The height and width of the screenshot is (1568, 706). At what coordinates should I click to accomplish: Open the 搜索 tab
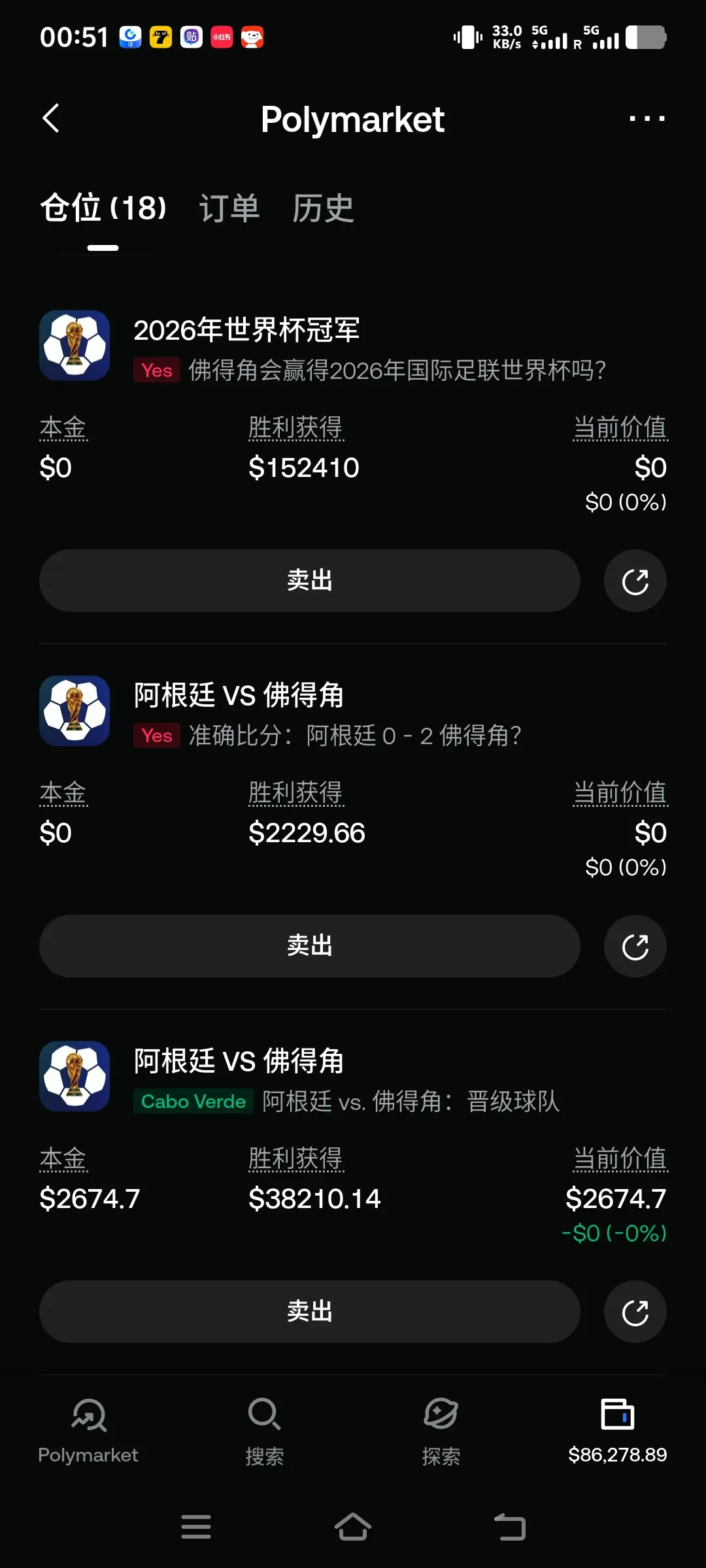265,1431
